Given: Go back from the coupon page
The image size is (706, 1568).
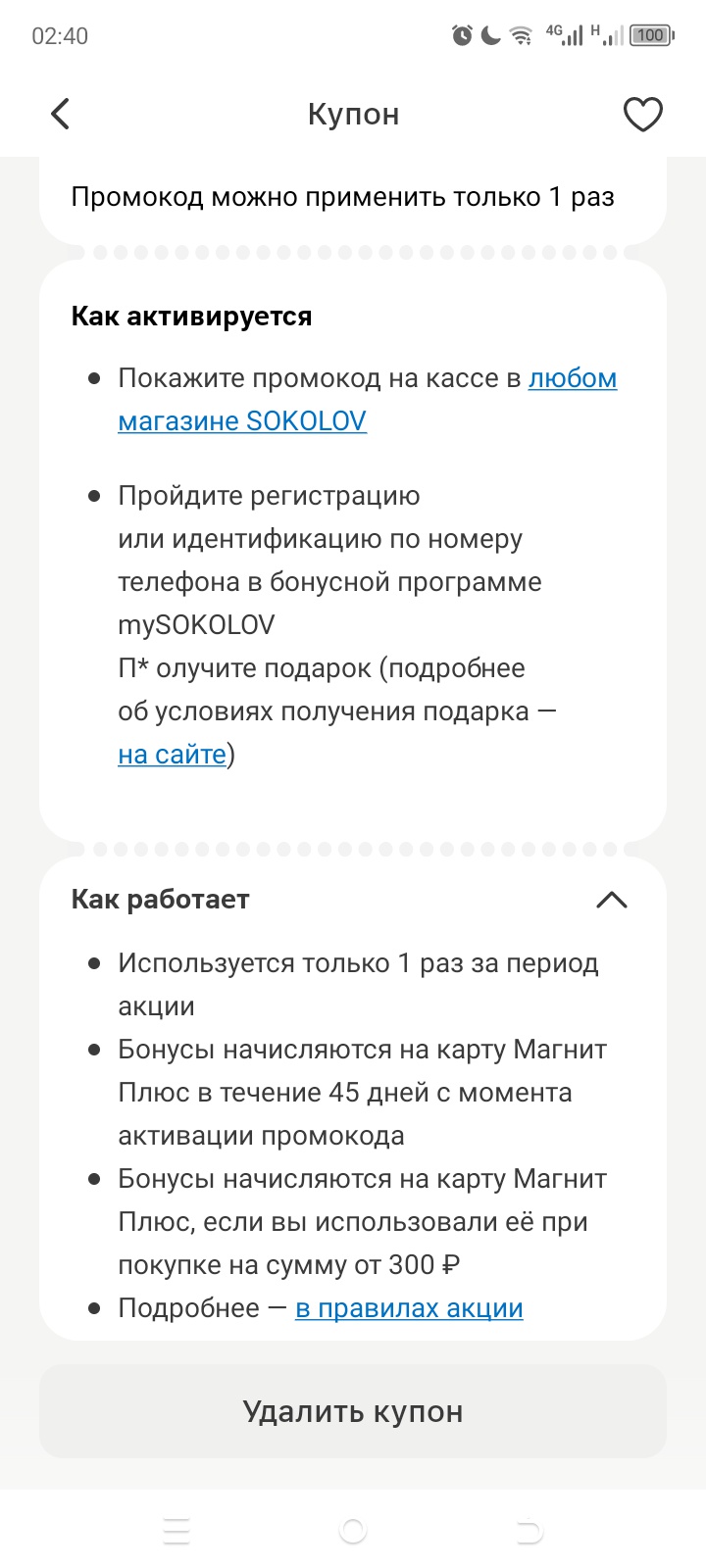Looking at the screenshot, I should (61, 114).
